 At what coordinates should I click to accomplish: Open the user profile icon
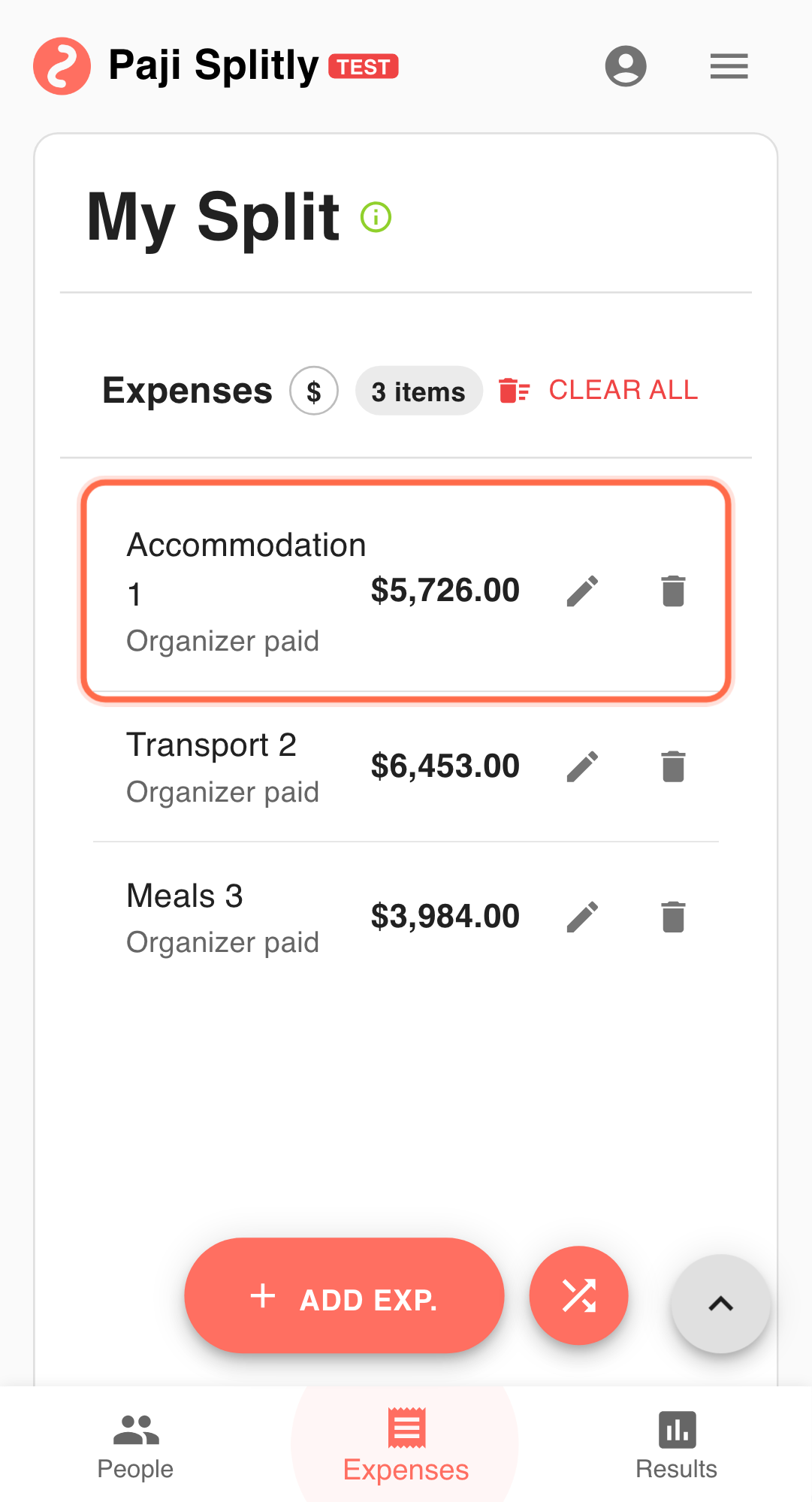pyautogui.click(x=626, y=66)
